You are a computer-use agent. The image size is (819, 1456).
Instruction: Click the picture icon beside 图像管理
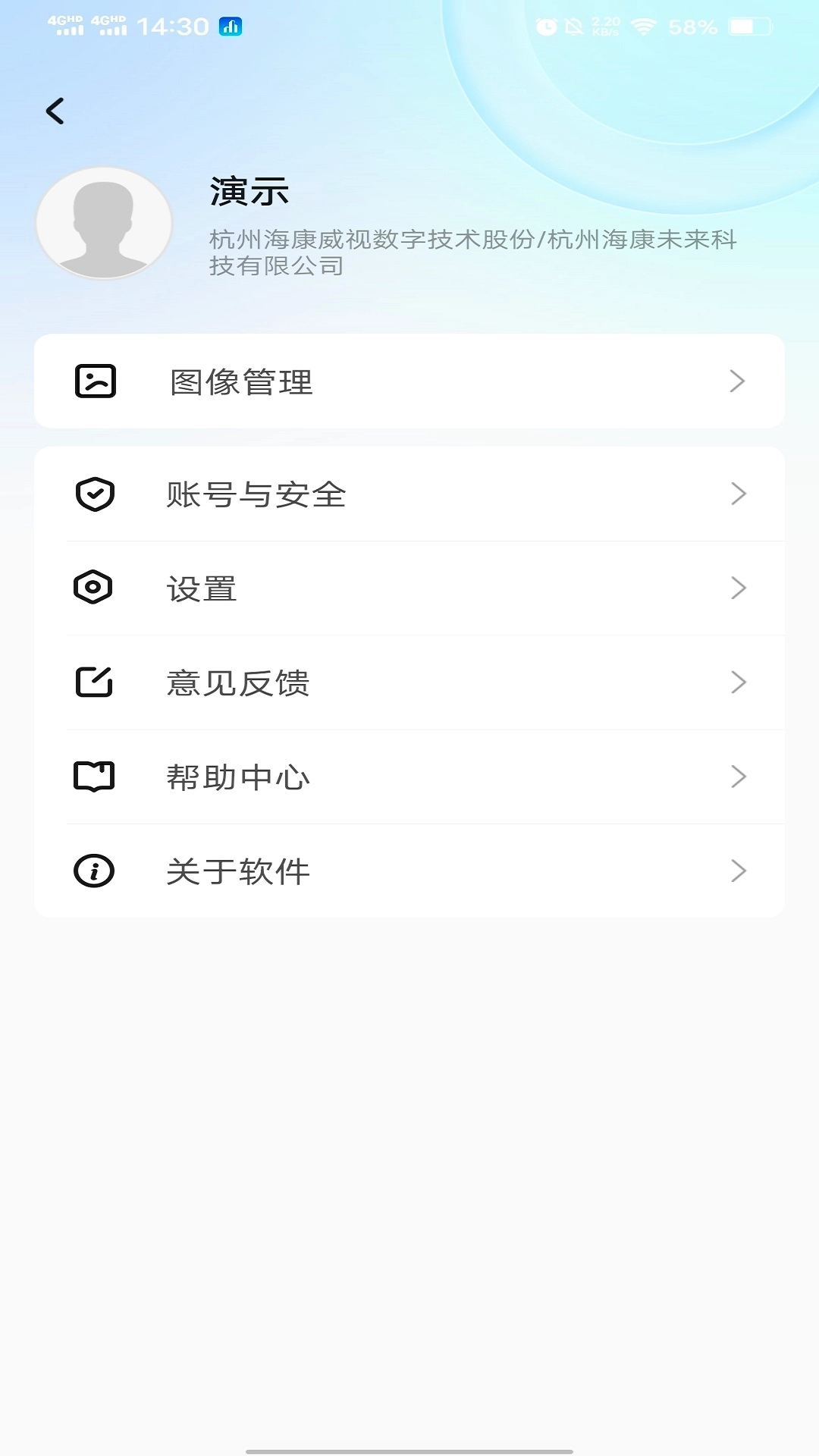pos(94,381)
